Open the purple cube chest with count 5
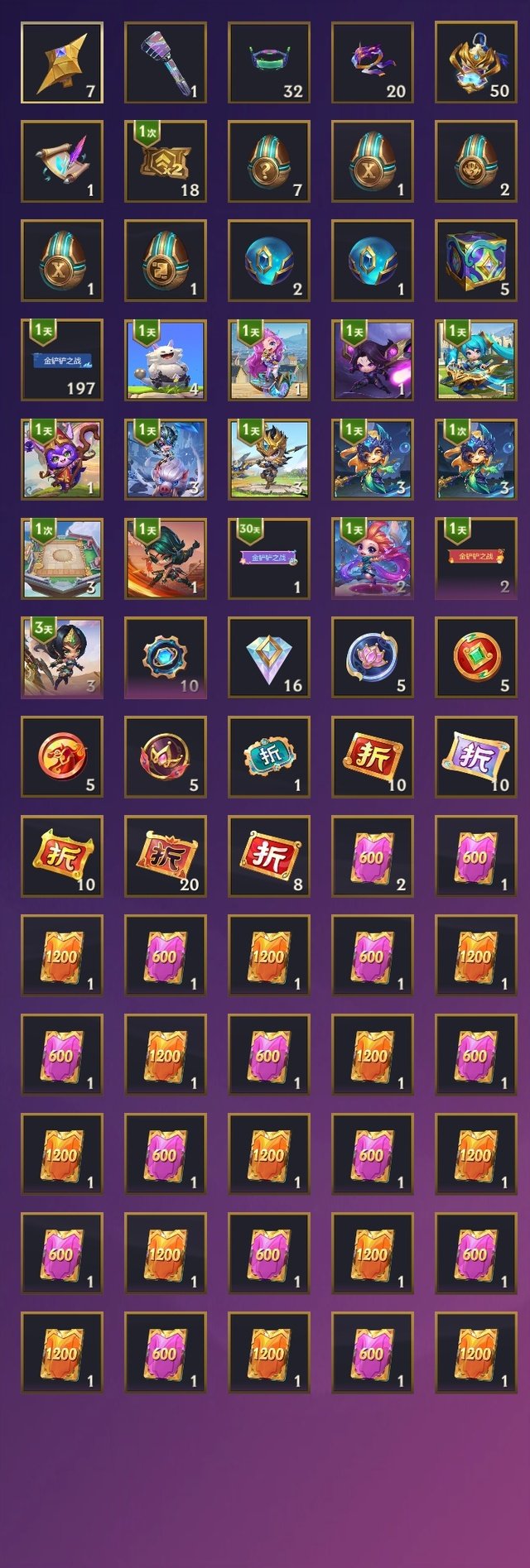This screenshot has height=1568, width=530. pyautogui.click(x=476, y=261)
